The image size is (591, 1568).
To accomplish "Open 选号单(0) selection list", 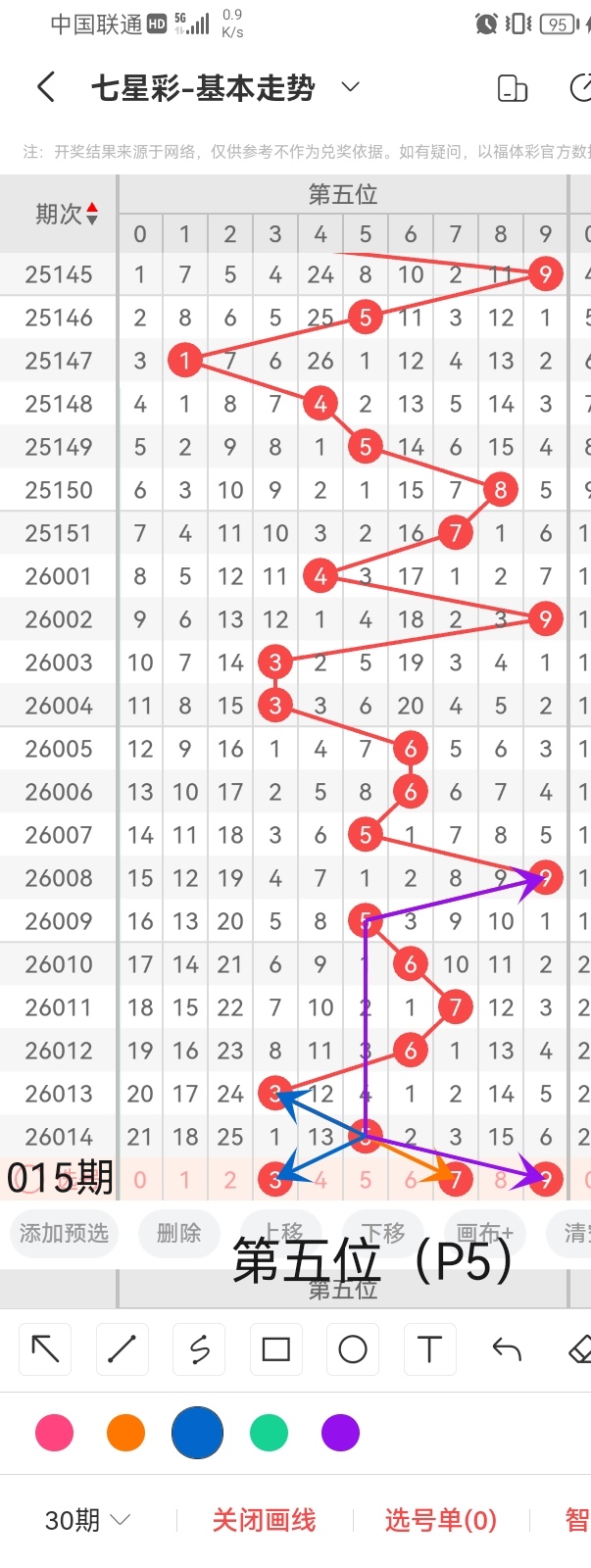I will tap(440, 1520).
